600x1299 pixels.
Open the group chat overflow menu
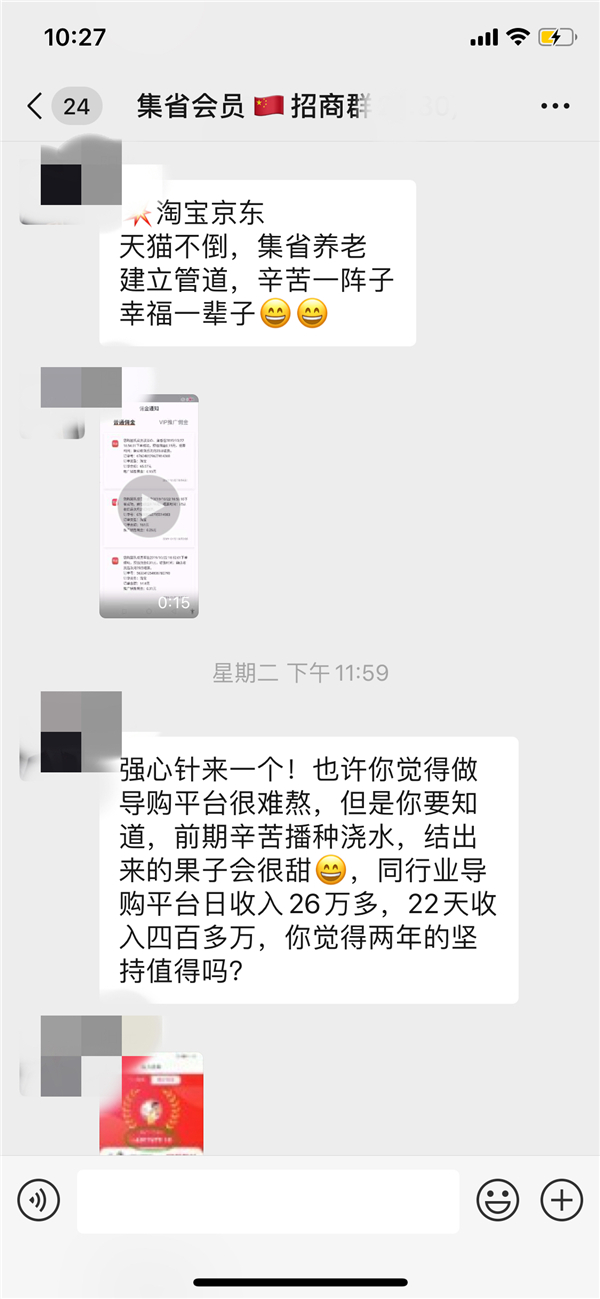tap(554, 106)
